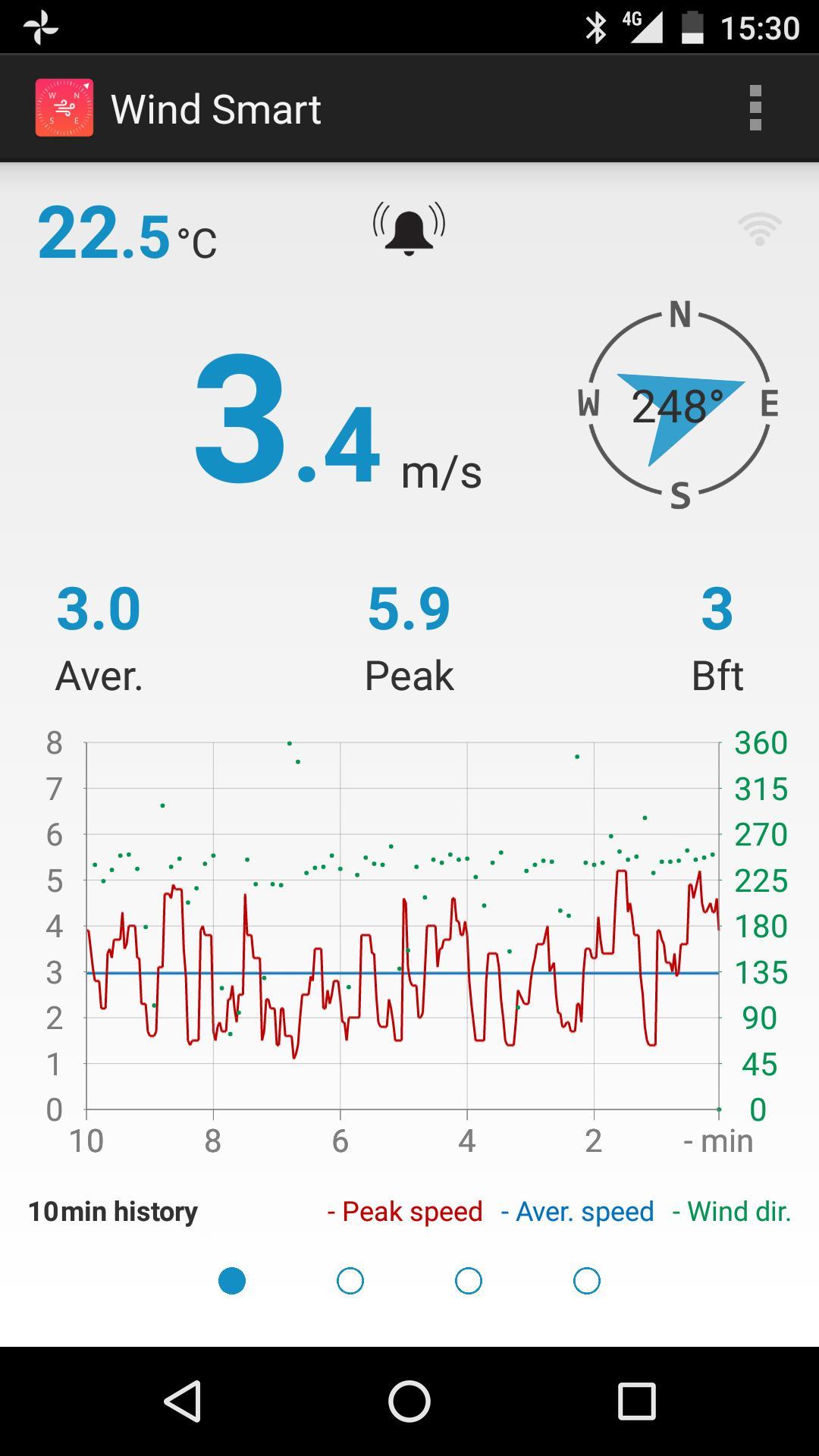Tap the Wind dir. legend entry
The width and height of the screenshot is (819, 1456).
pyautogui.click(x=732, y=1211)
